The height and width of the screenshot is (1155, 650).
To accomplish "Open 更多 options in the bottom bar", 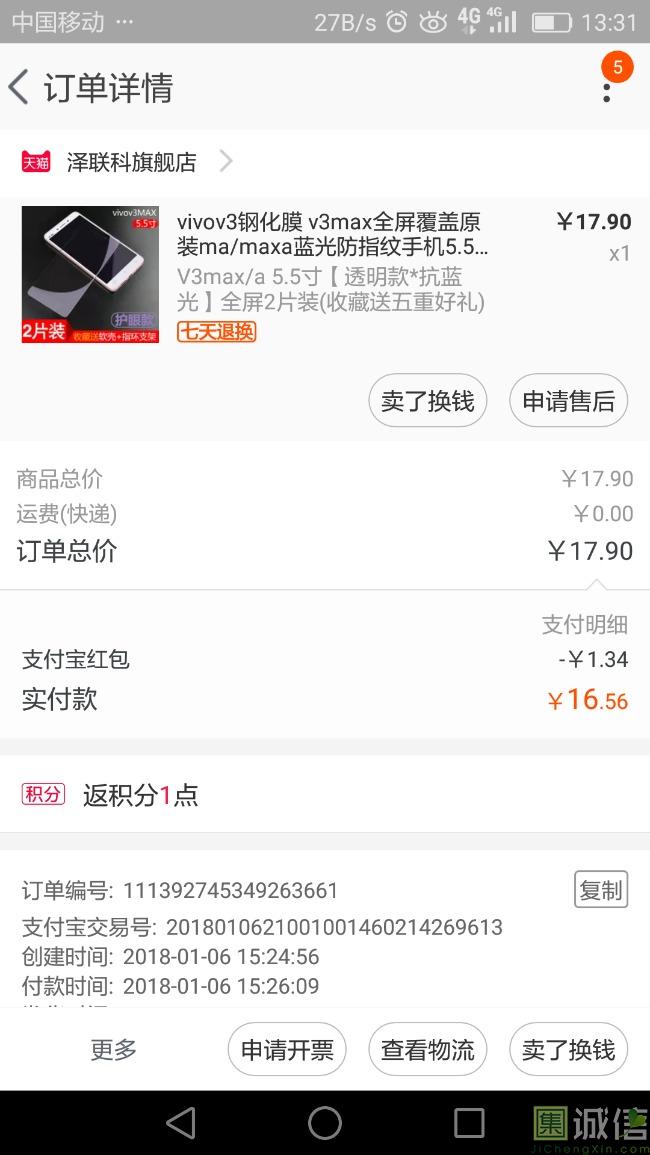I will click(x=113, y=1050).
